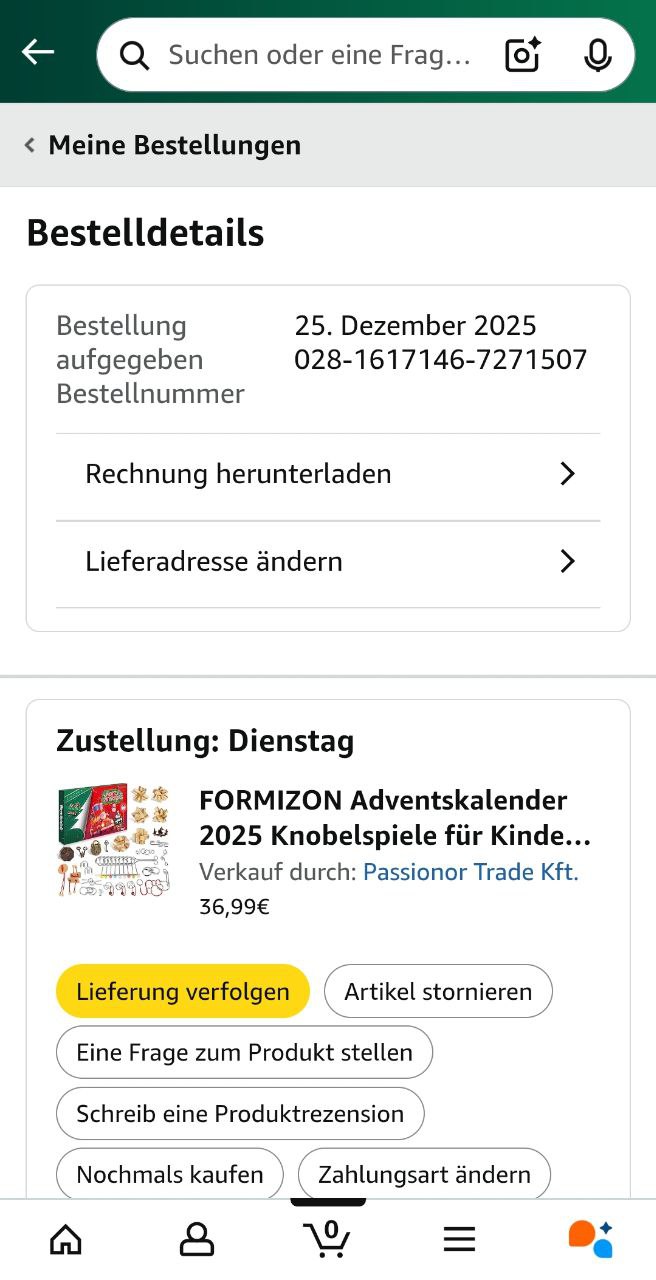Open the account profile tab

[197, 1240]
